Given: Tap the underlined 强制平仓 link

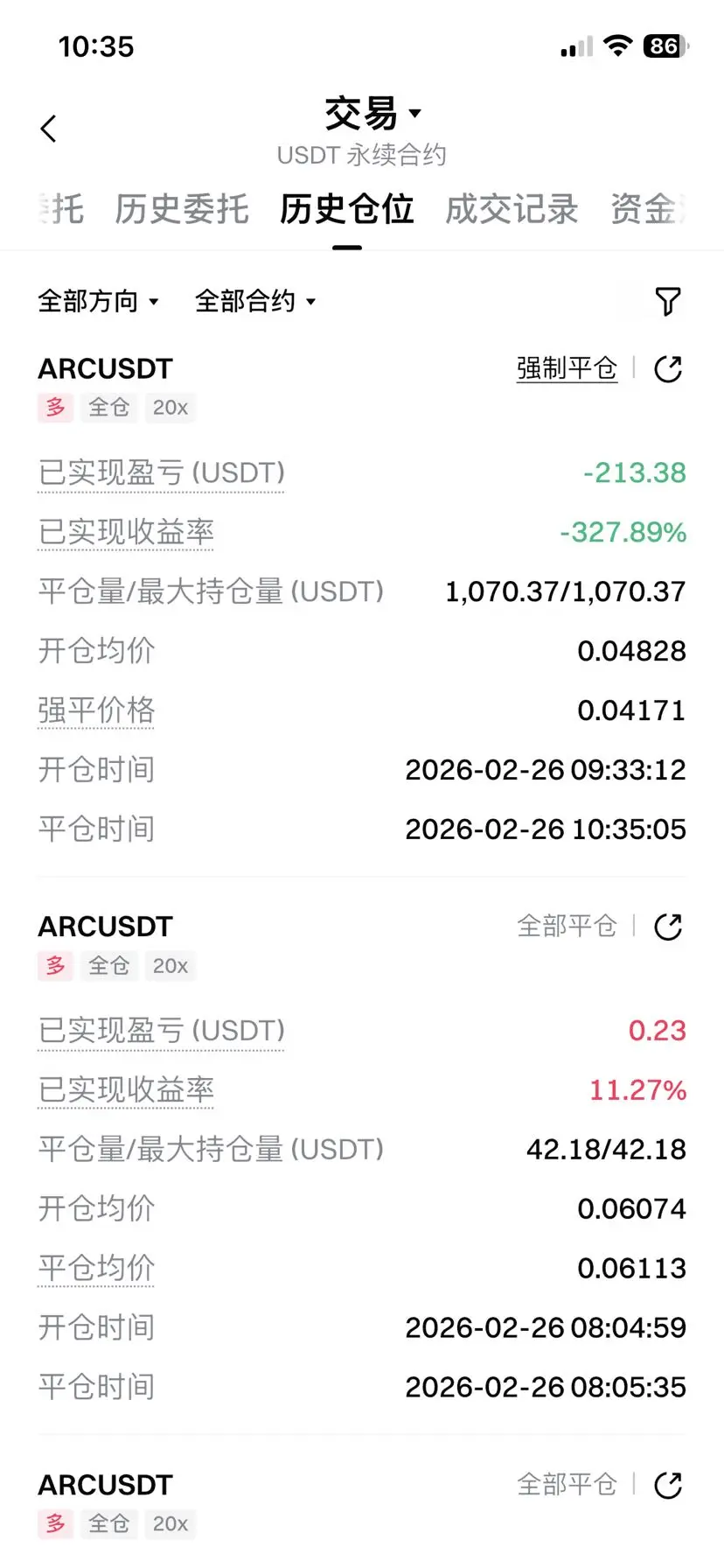Looking at the screenshot, I should point(567,368).
